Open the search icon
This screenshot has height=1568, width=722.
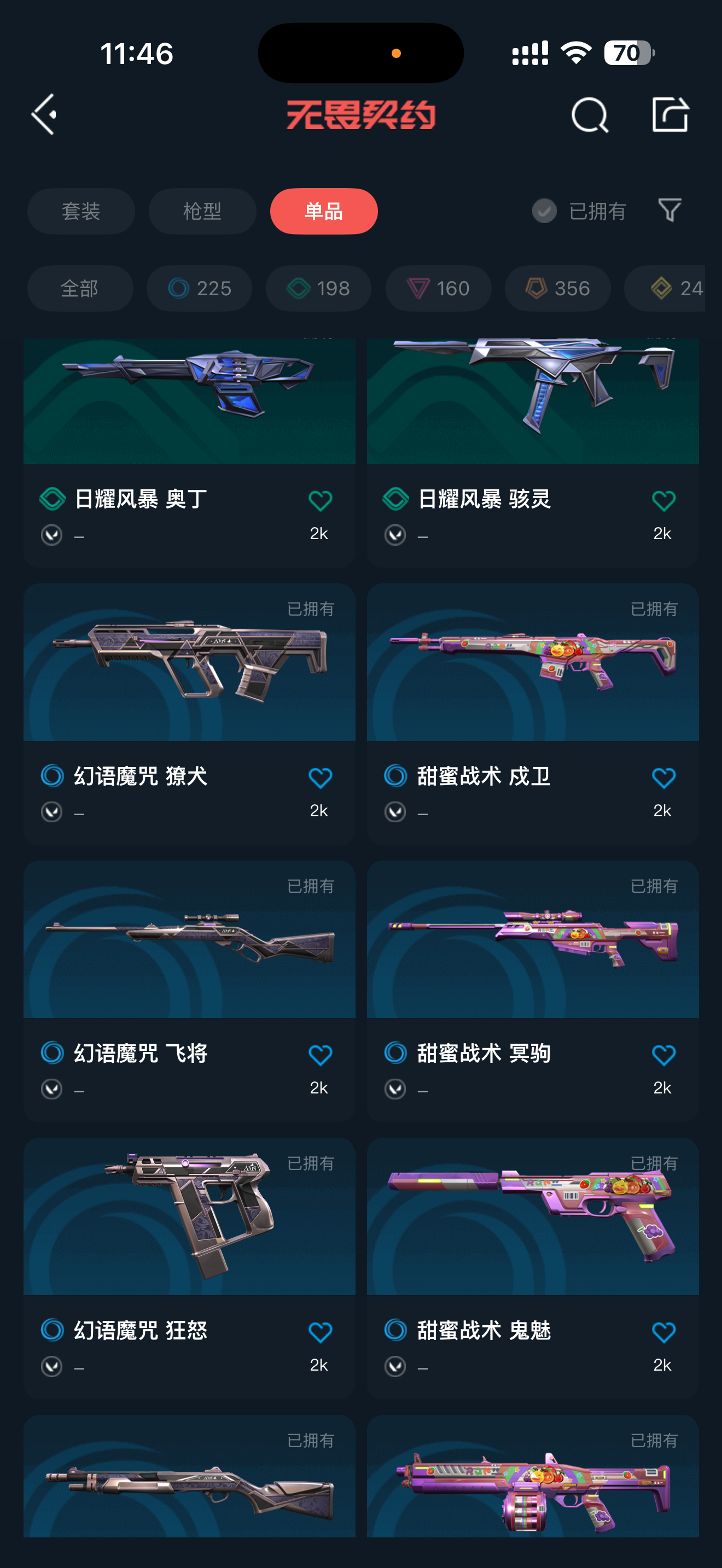[589, 114]
